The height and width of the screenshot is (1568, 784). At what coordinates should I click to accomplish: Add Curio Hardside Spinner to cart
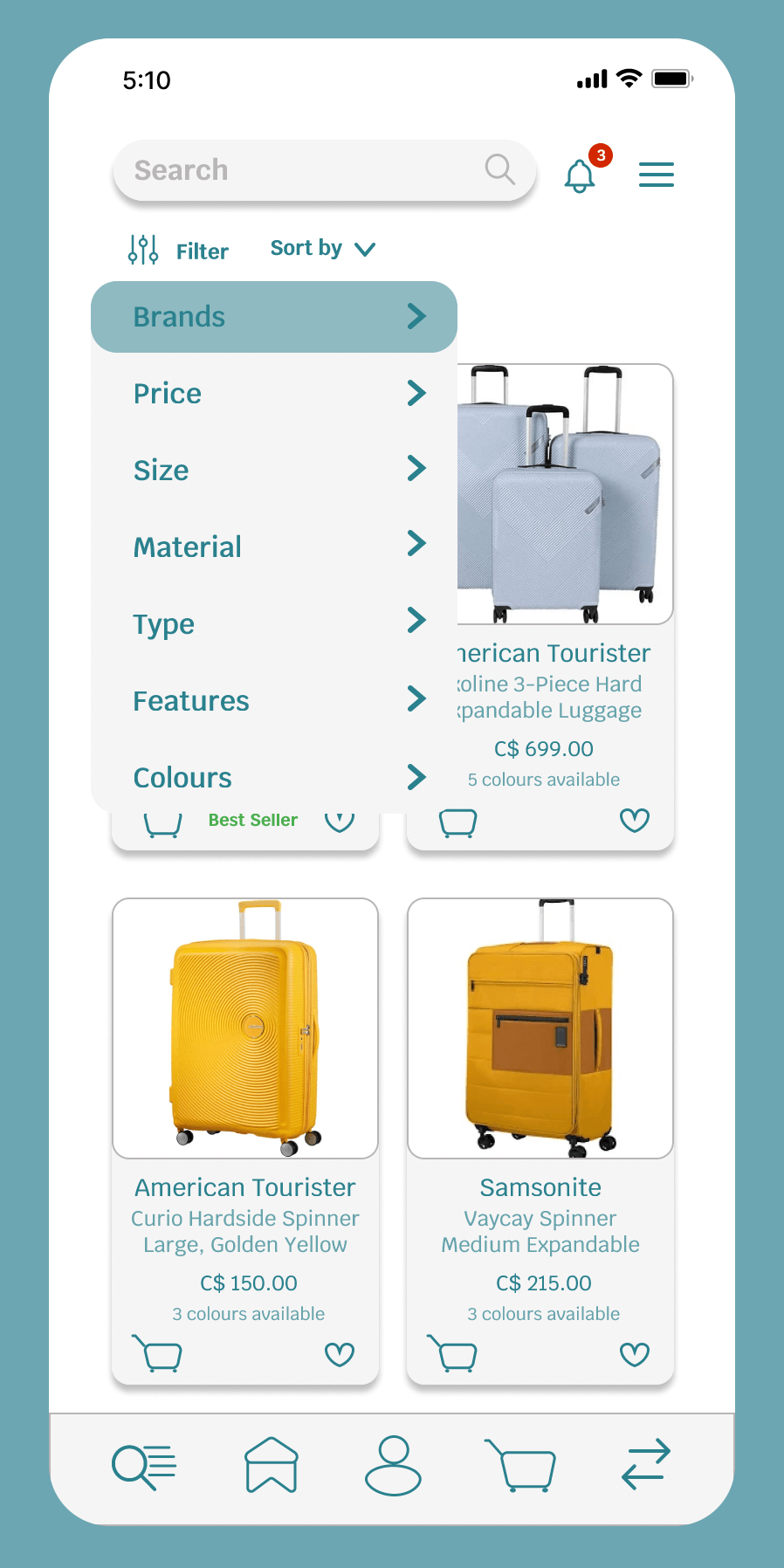pos(157,1354)
